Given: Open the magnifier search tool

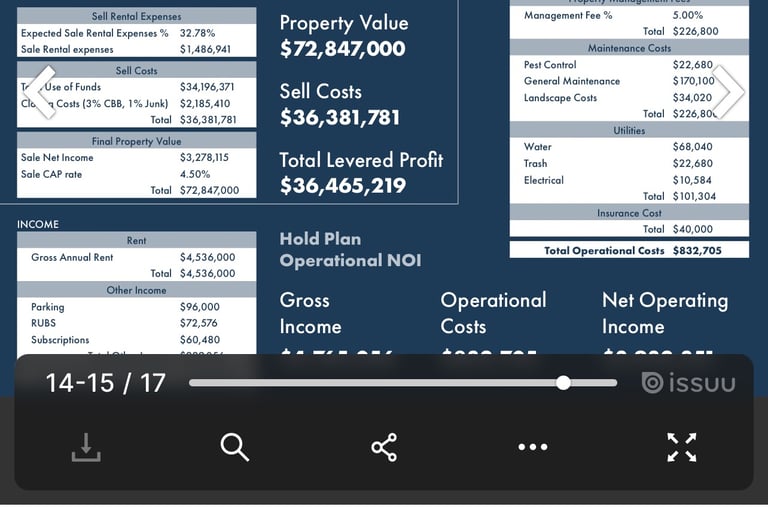Looking at the screenshot, I should [x=234, y=447].
